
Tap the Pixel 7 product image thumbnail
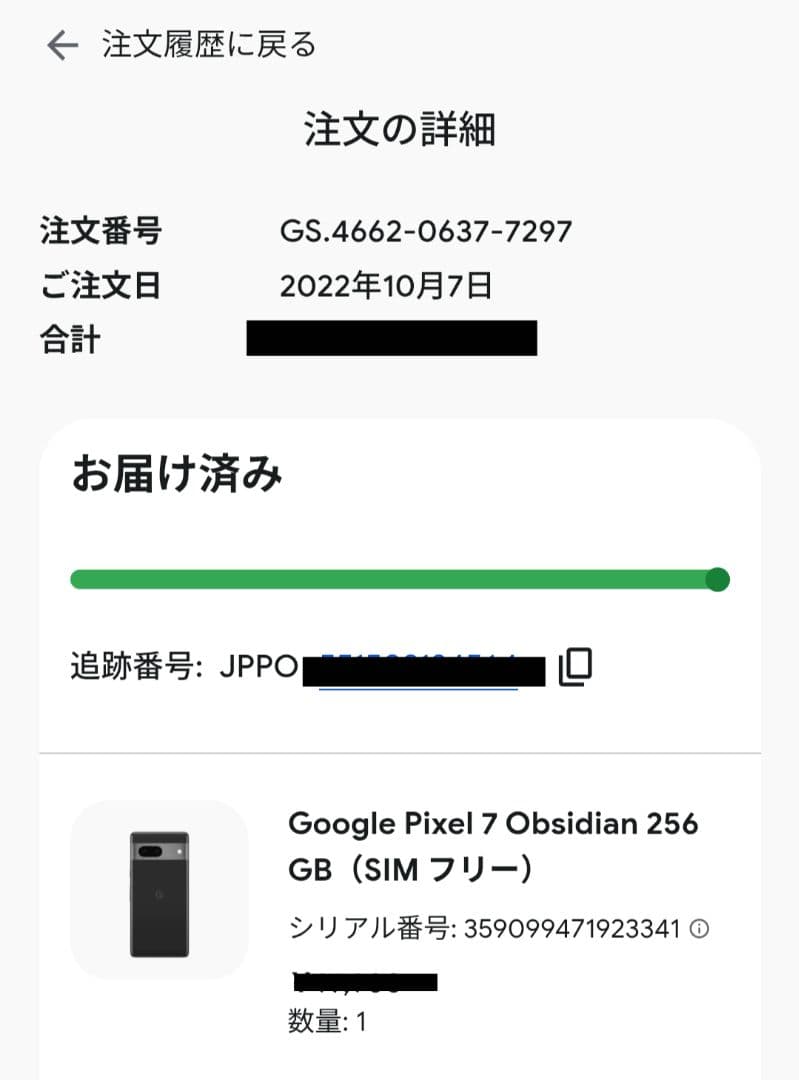click(160, 888)
